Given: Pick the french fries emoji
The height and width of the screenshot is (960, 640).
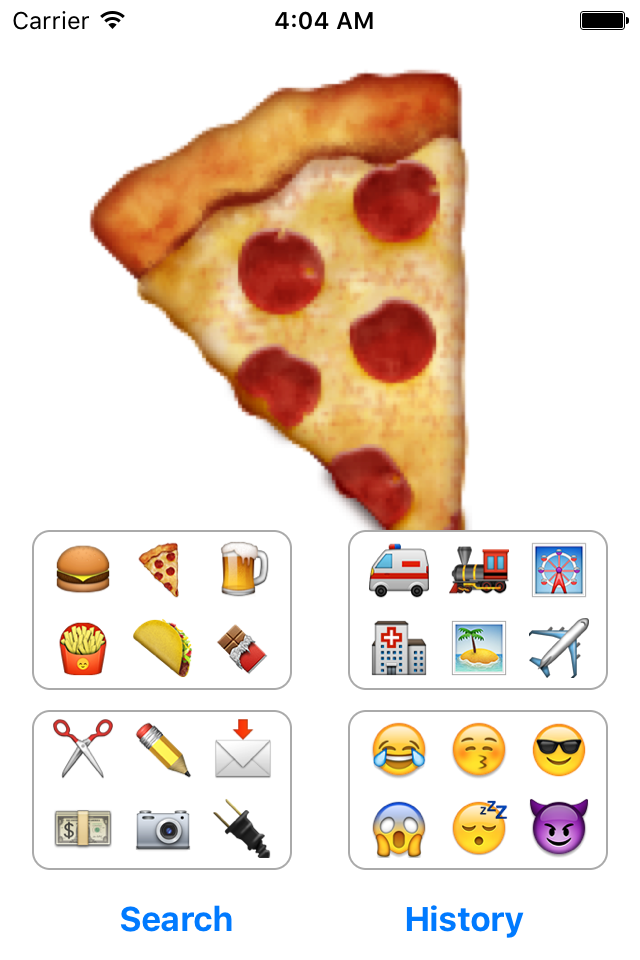Looking at the screenshot, I should coord(82,648).
